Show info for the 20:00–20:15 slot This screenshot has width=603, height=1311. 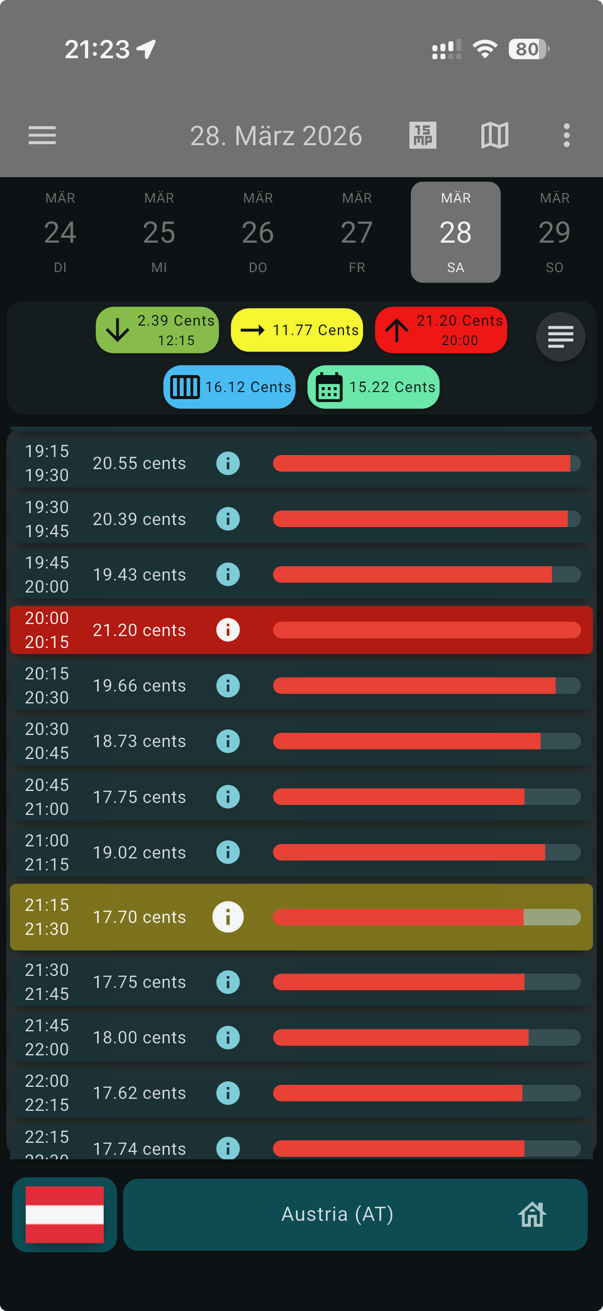[228, 630]
